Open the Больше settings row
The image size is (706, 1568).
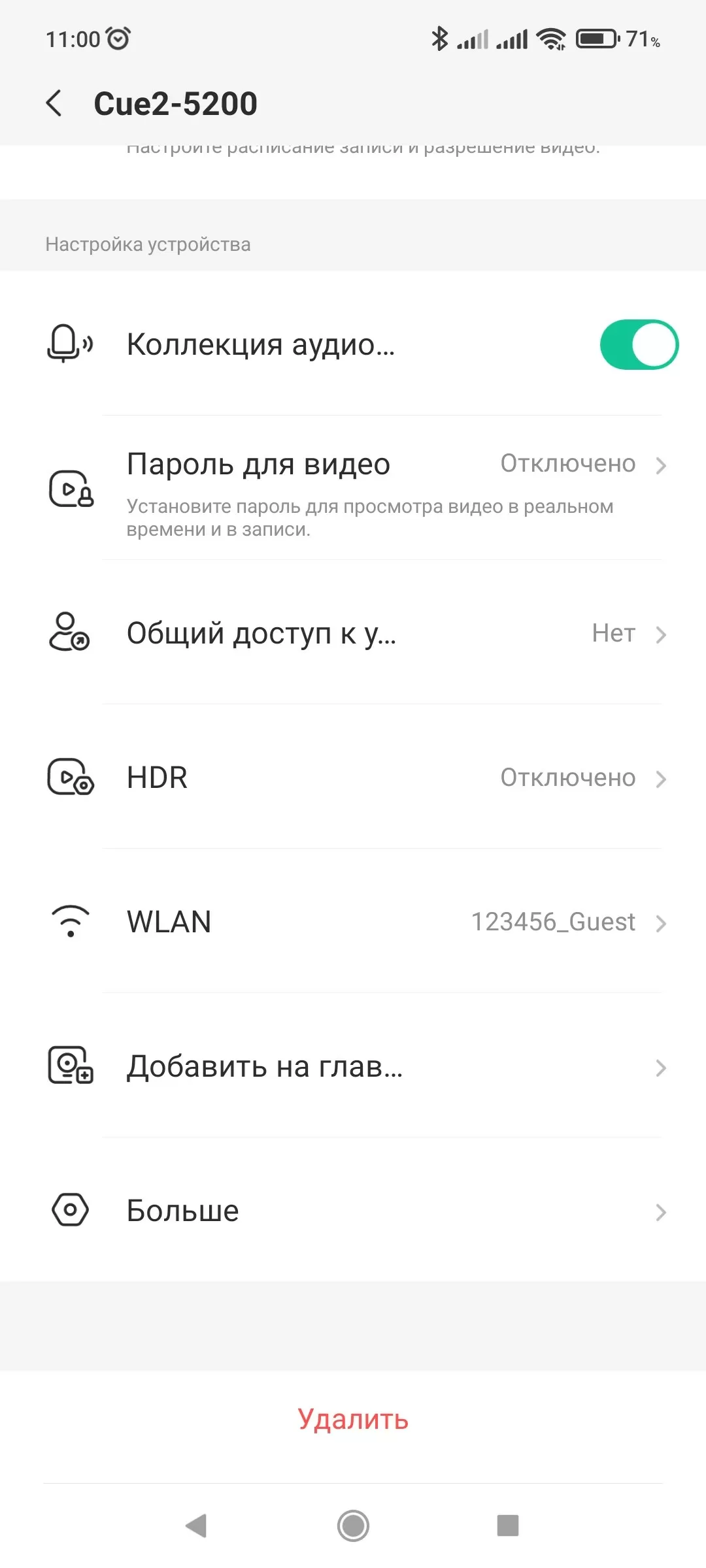353,1210
